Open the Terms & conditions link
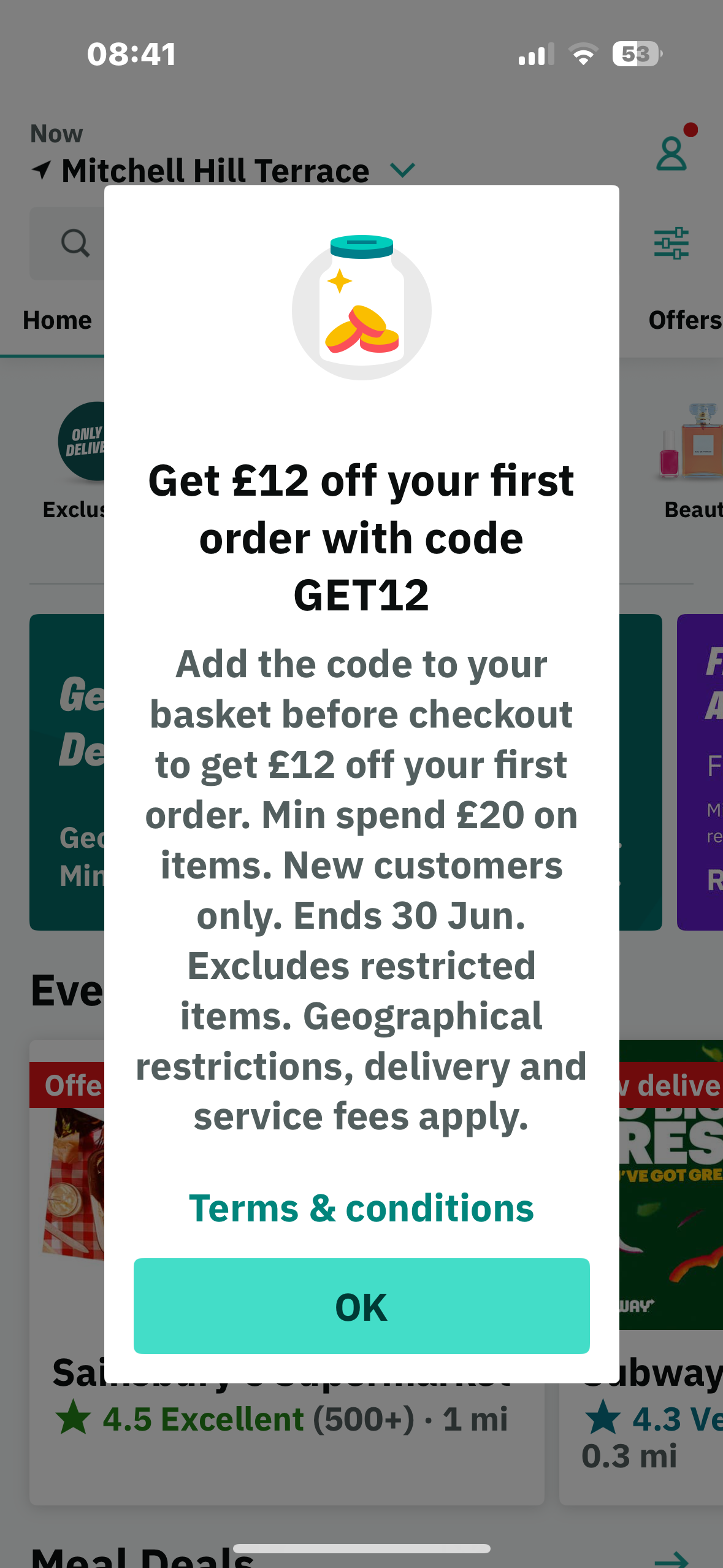723x1568 pixels. [361, 1209]
